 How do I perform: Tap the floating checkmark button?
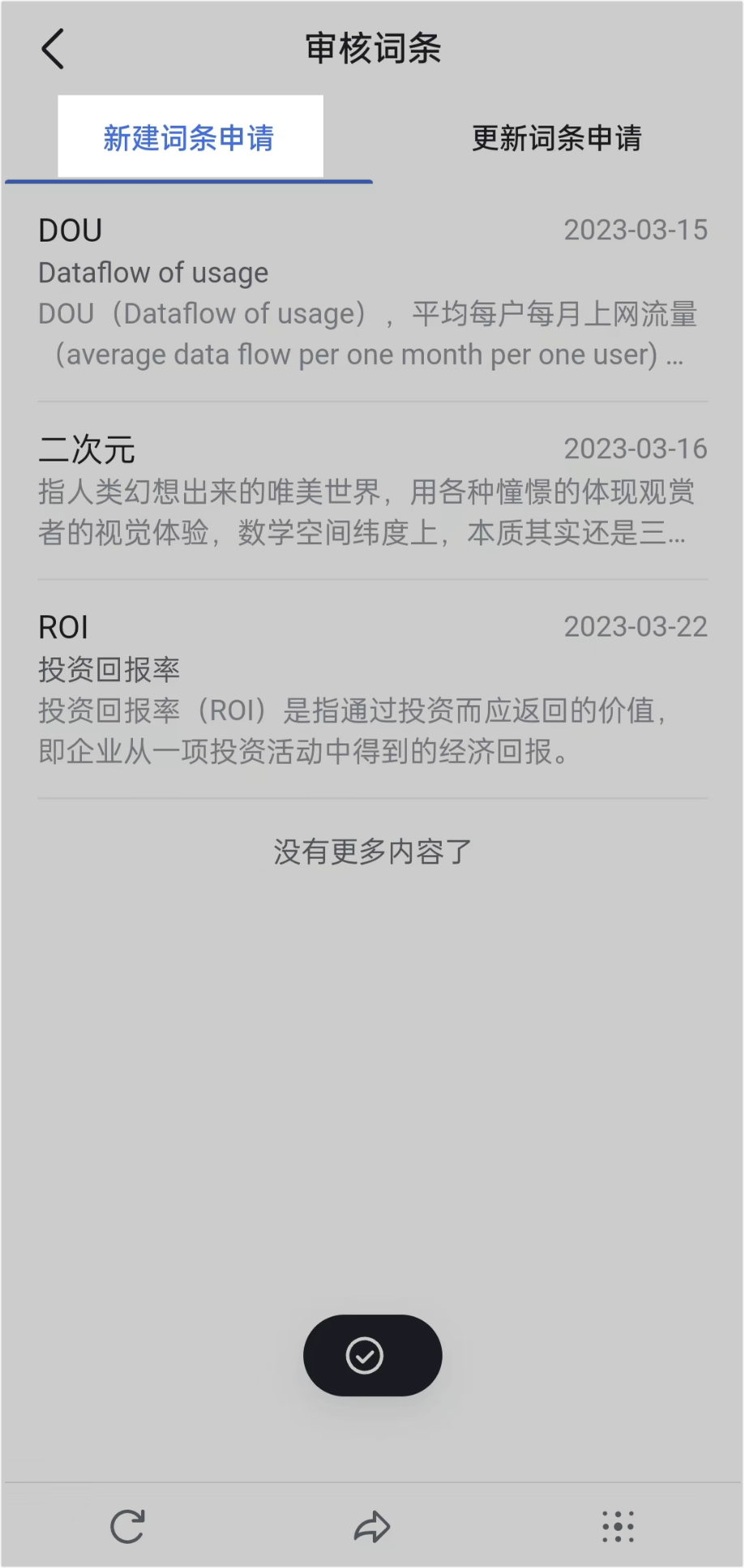point(372,1356)
